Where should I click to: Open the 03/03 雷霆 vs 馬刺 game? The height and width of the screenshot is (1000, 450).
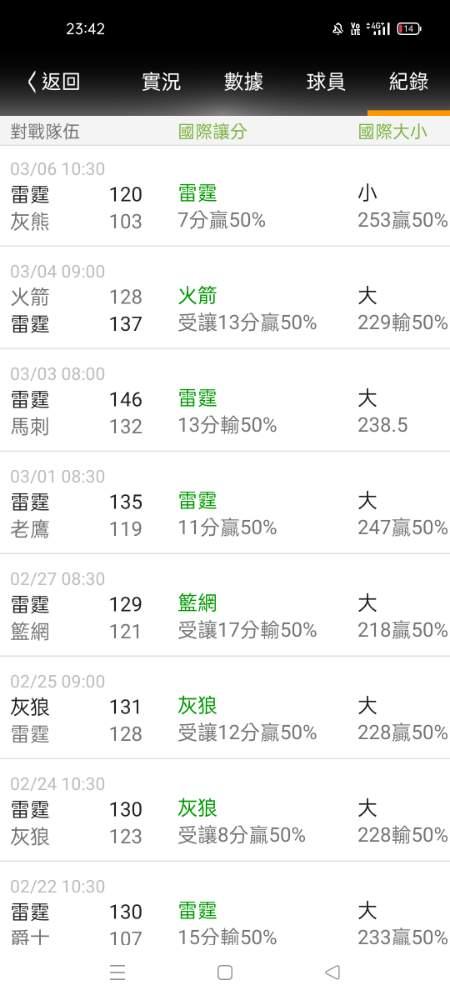pyautogui.click(x=225, y=401)
